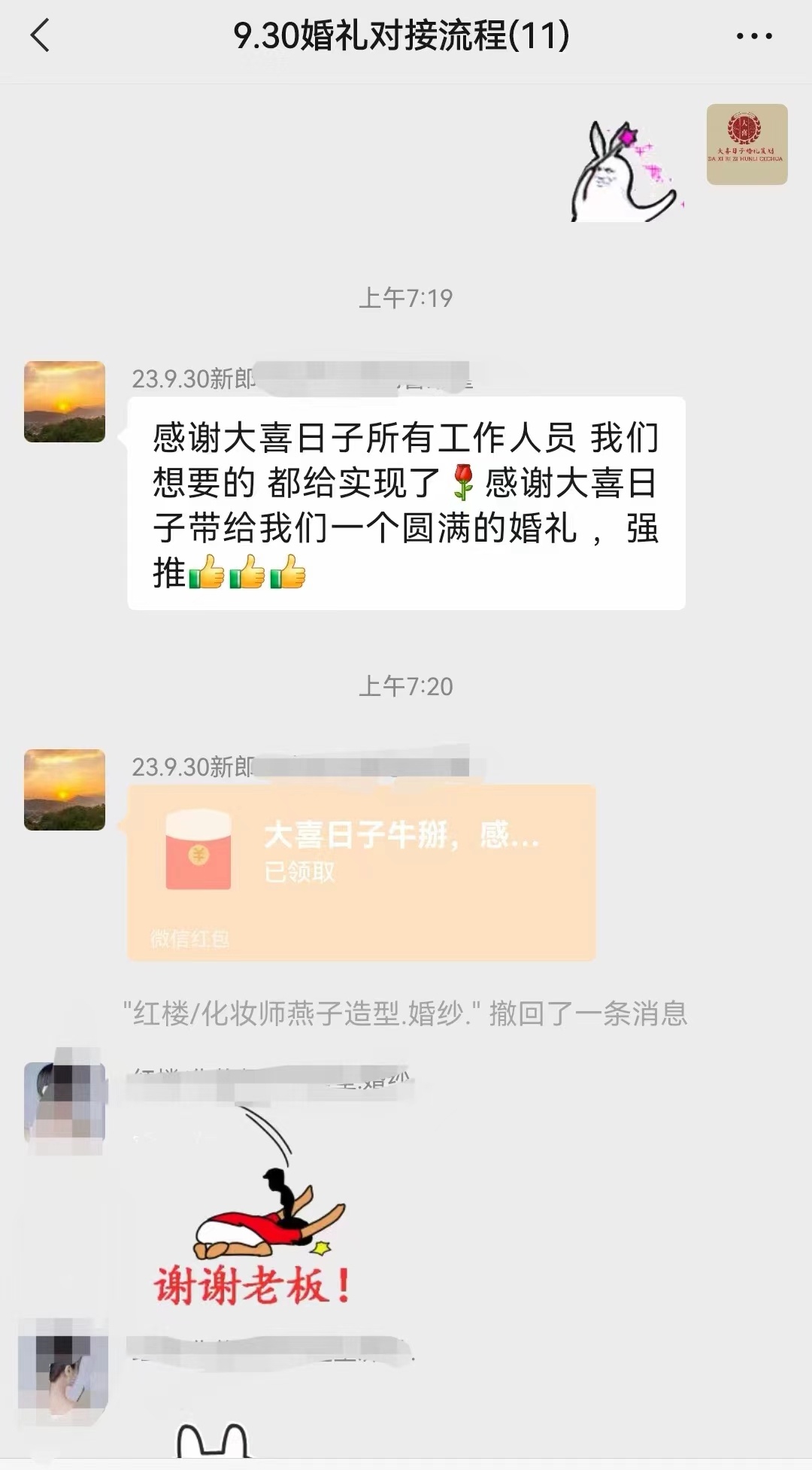Tap the sunset avatar beside the 感谢大喜日子 text message

[65, 402]
